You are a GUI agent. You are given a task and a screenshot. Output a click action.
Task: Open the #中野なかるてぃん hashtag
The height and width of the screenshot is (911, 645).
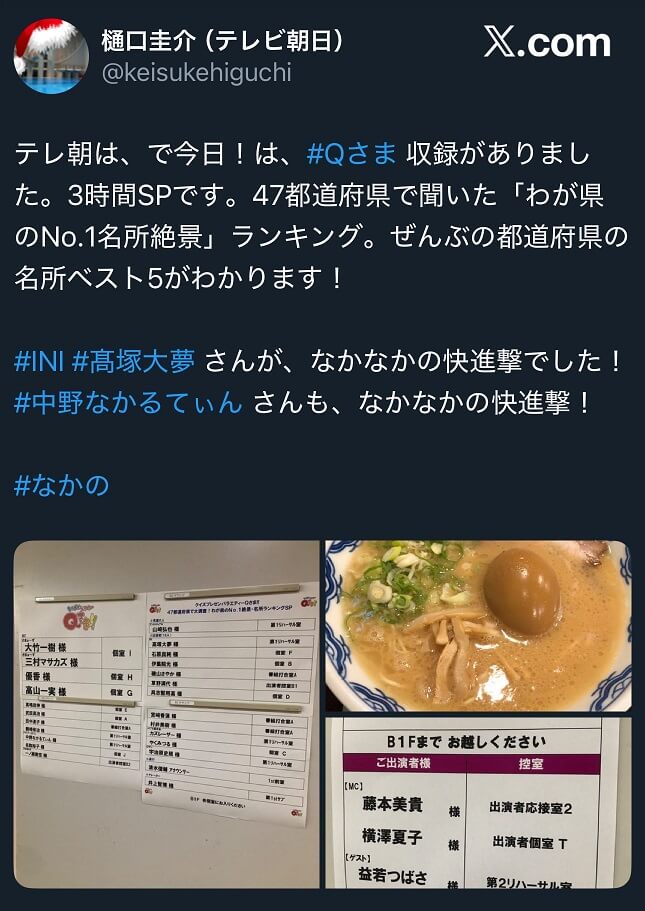(x=129, y=402)
